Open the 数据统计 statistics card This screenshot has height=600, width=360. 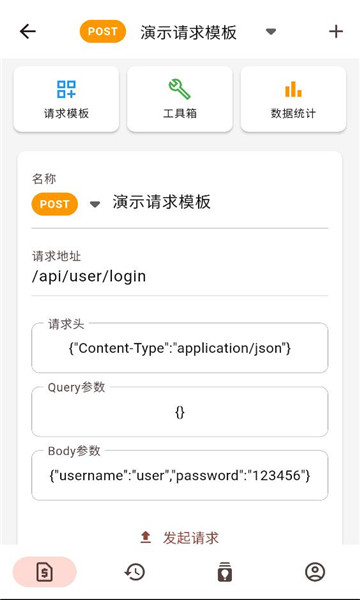tap(293, 99)
